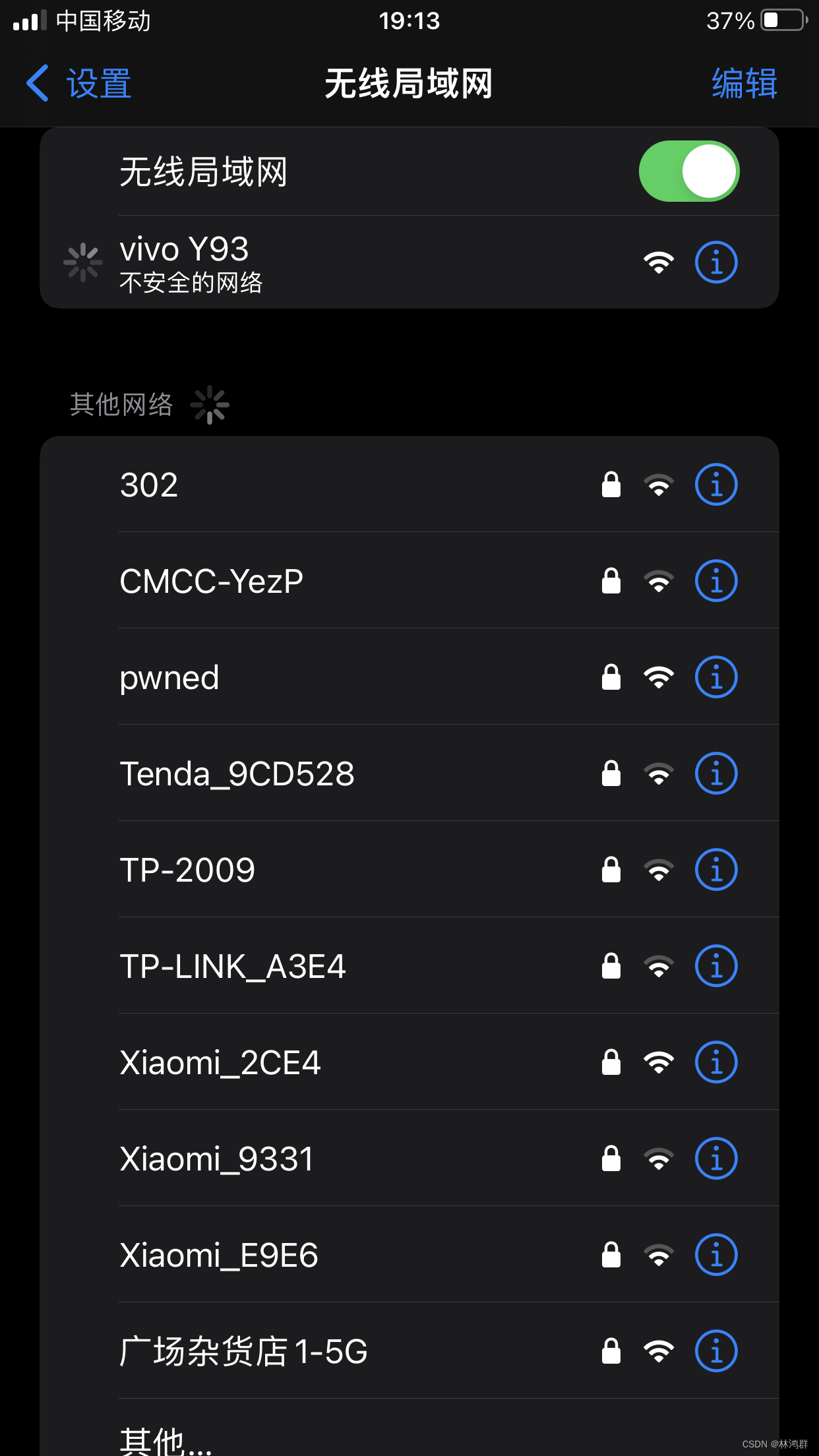Connect to the pwned network
Viewport: 819px width, 1456px height.
(409, 677)
